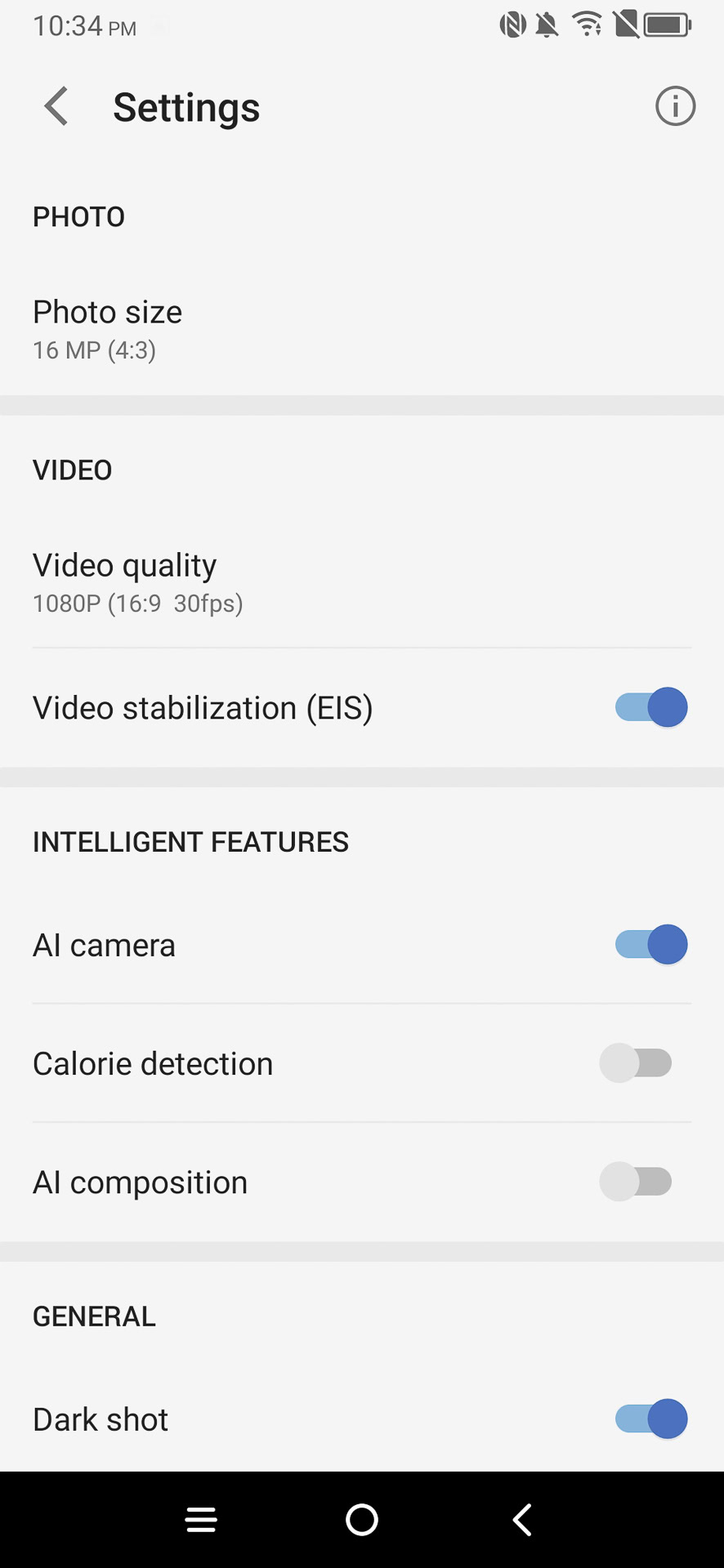
Task: Turn on AI composition
Action: (x=636, y=1182)
